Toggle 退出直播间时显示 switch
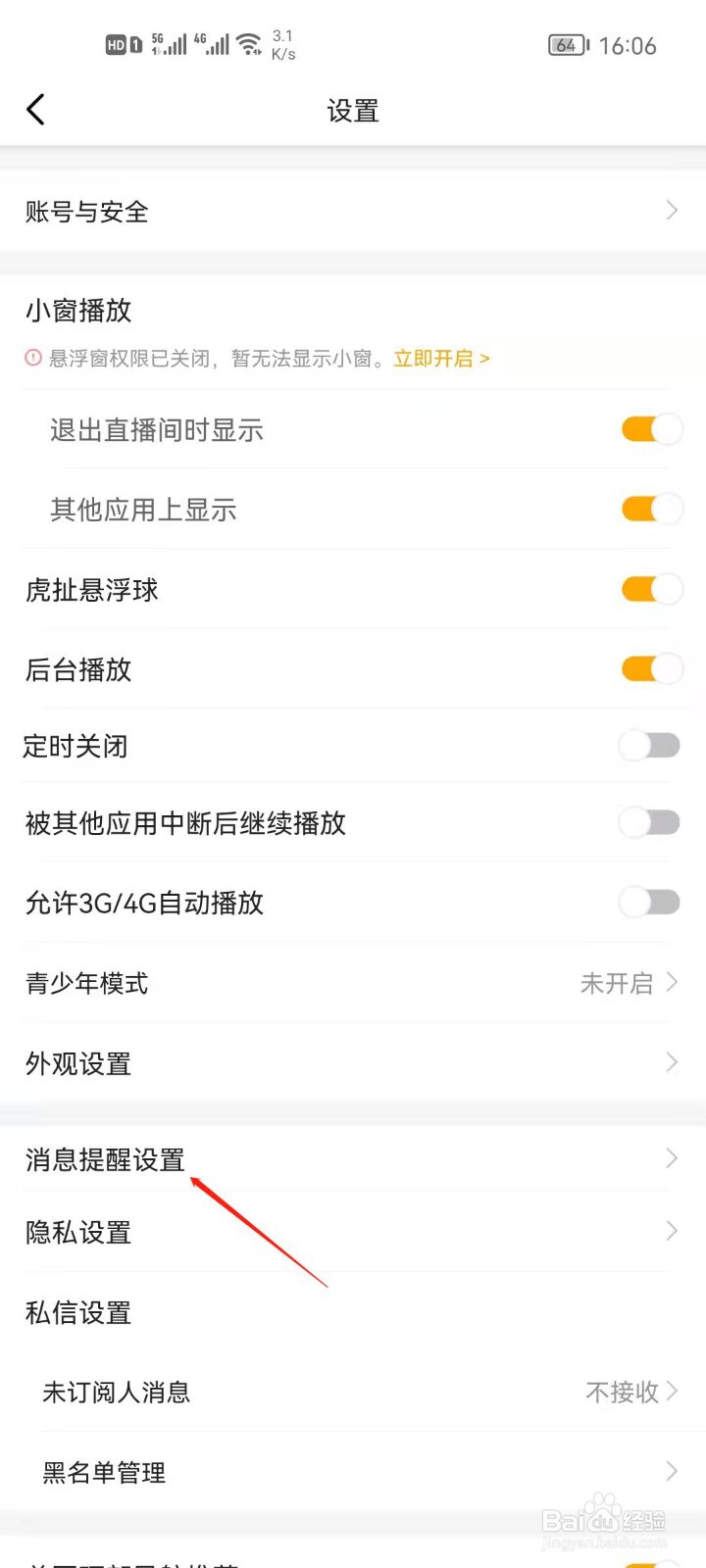Screen dimensions: 706x1568 pos(652,429)
